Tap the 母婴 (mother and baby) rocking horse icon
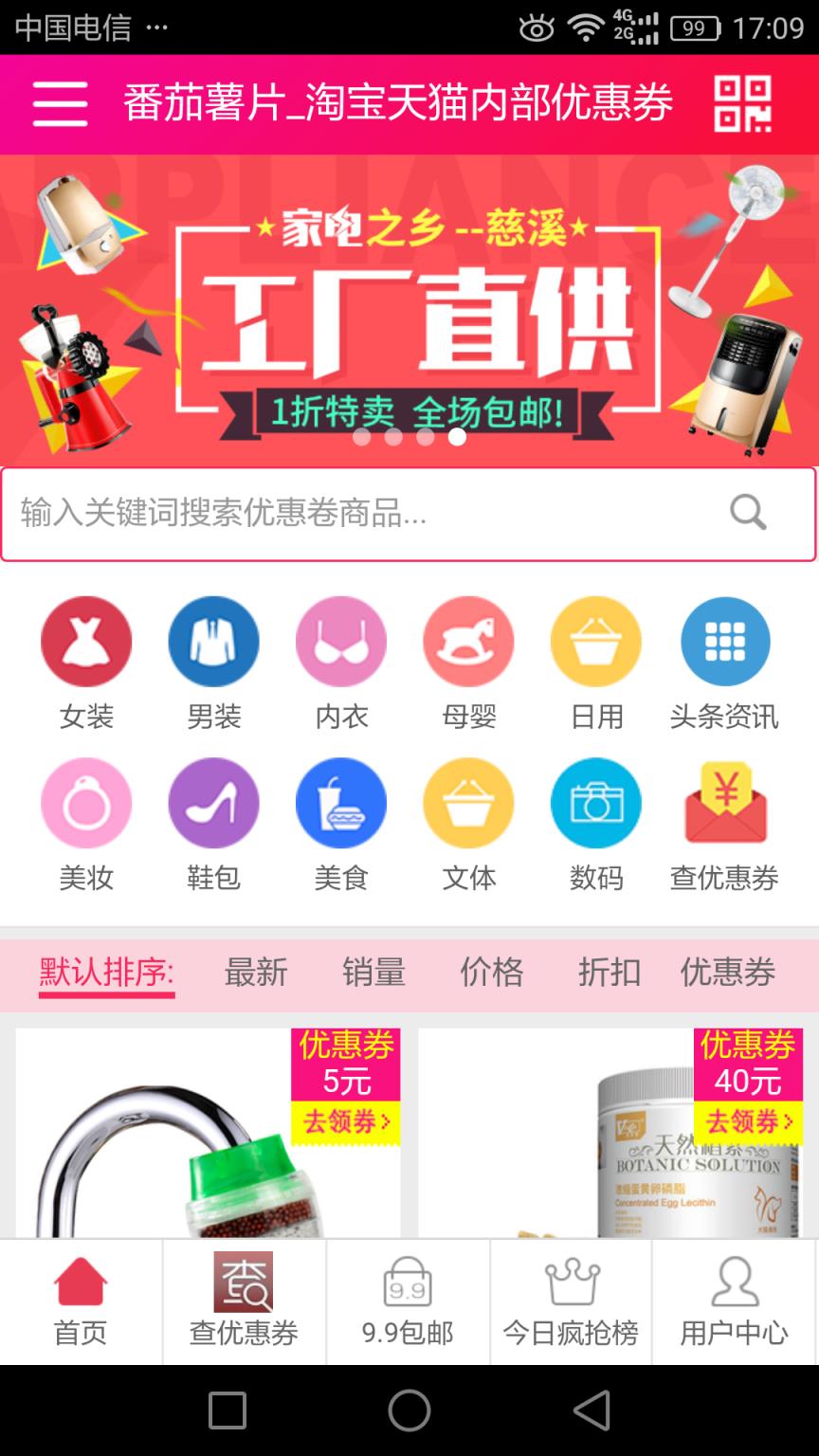This screenshot has width=819, height=1456. click(468, 641)
